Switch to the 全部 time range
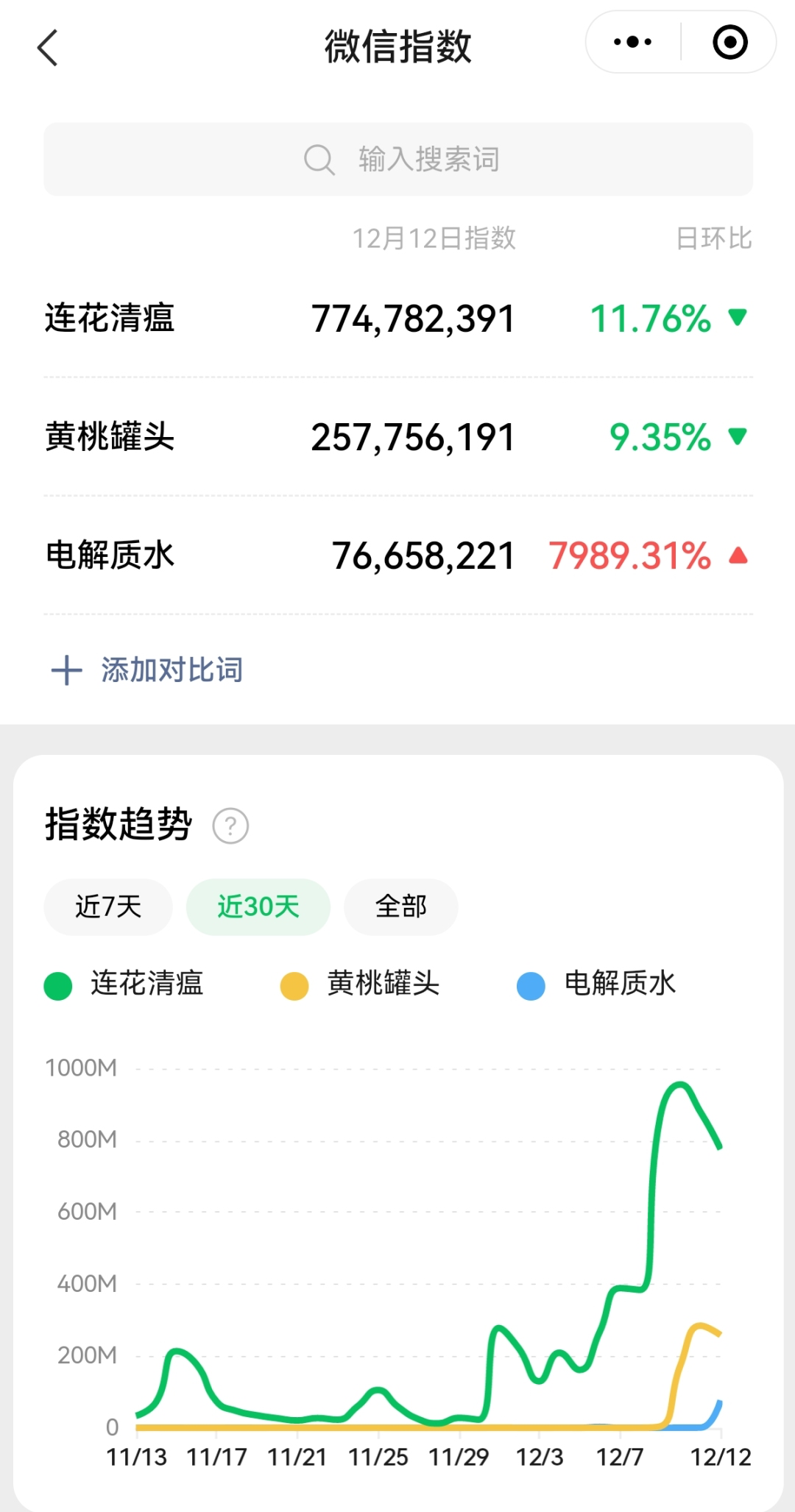Screen dimensions: 795x1512 [400, 907]
